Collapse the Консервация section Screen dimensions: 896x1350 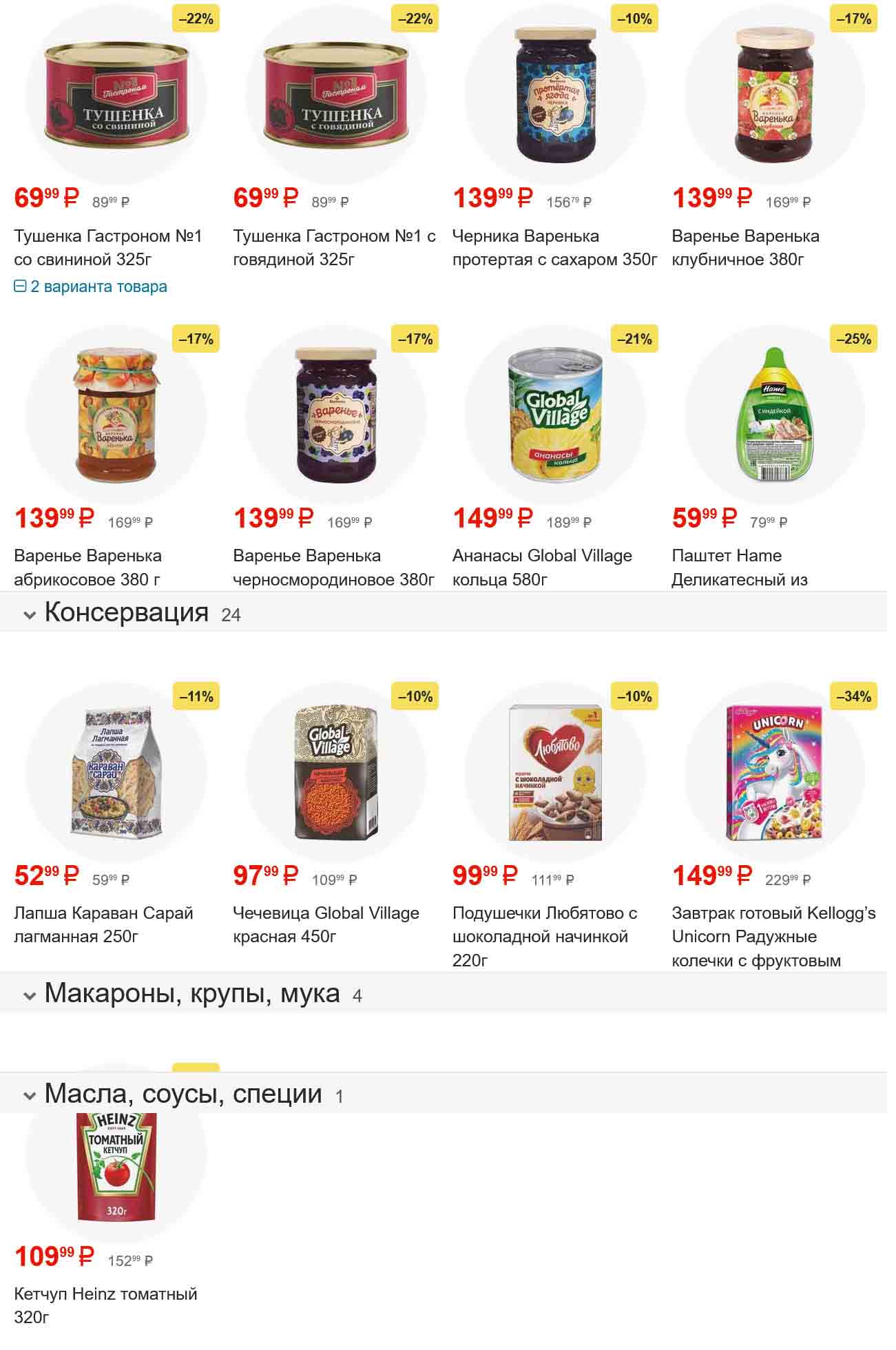tap(126, 612)
